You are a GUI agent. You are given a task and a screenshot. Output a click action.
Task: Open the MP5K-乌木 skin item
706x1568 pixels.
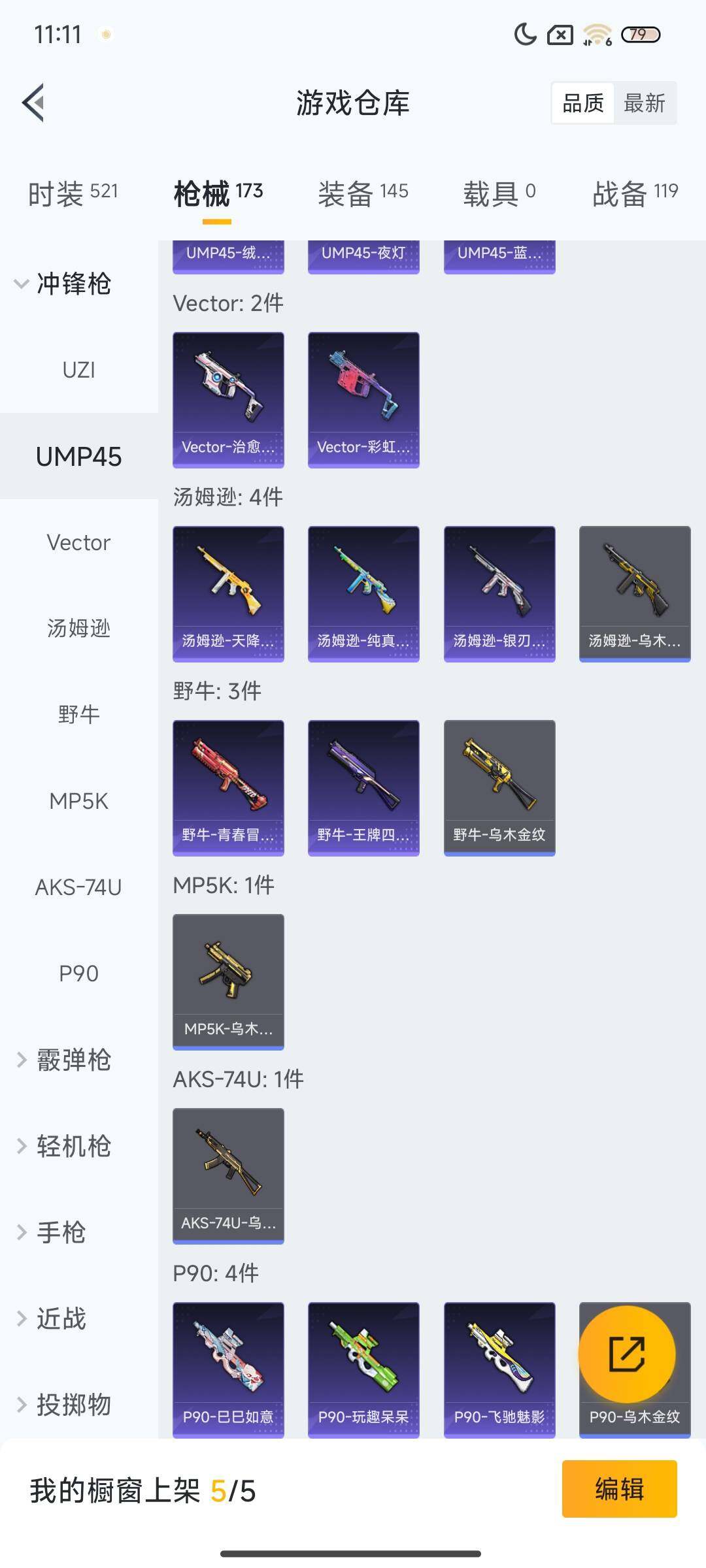[228, 981]
